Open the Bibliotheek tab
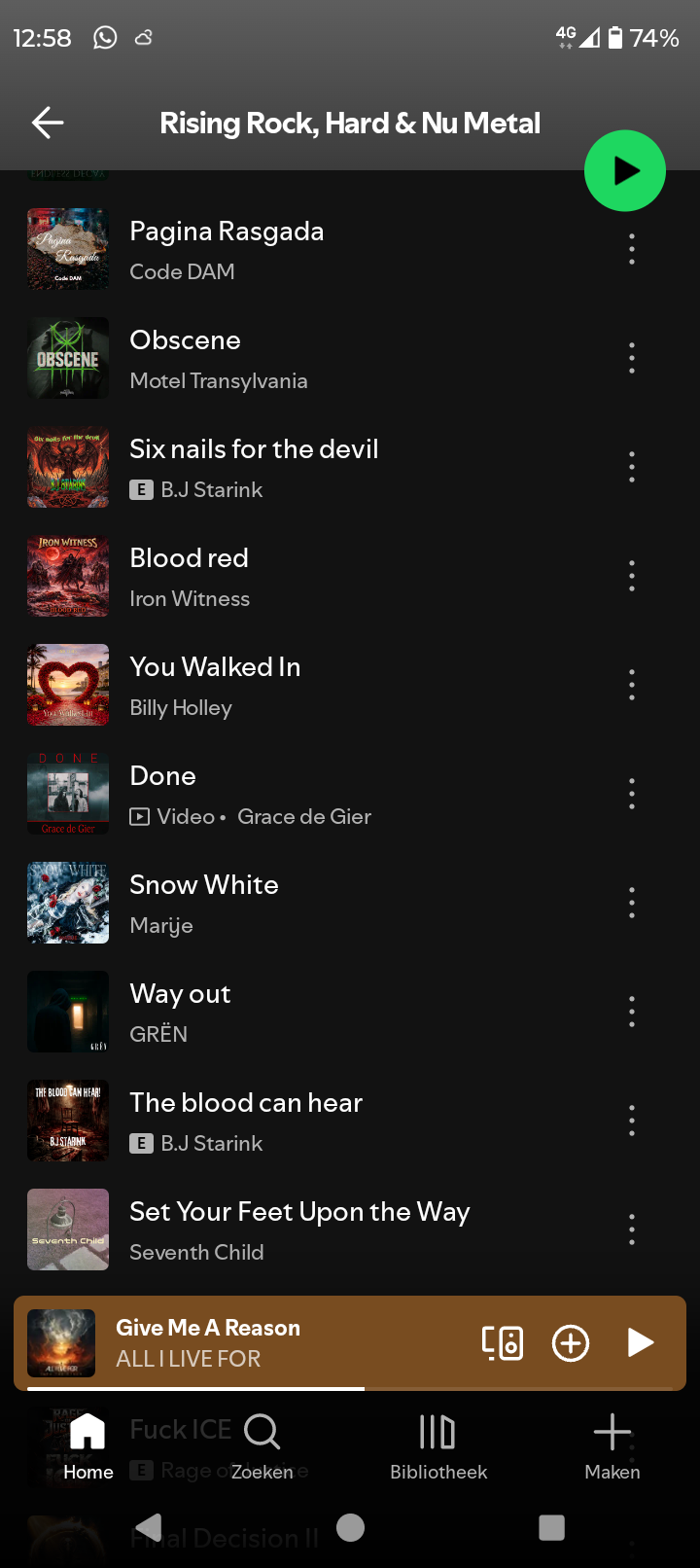 tap(438, 1446)
